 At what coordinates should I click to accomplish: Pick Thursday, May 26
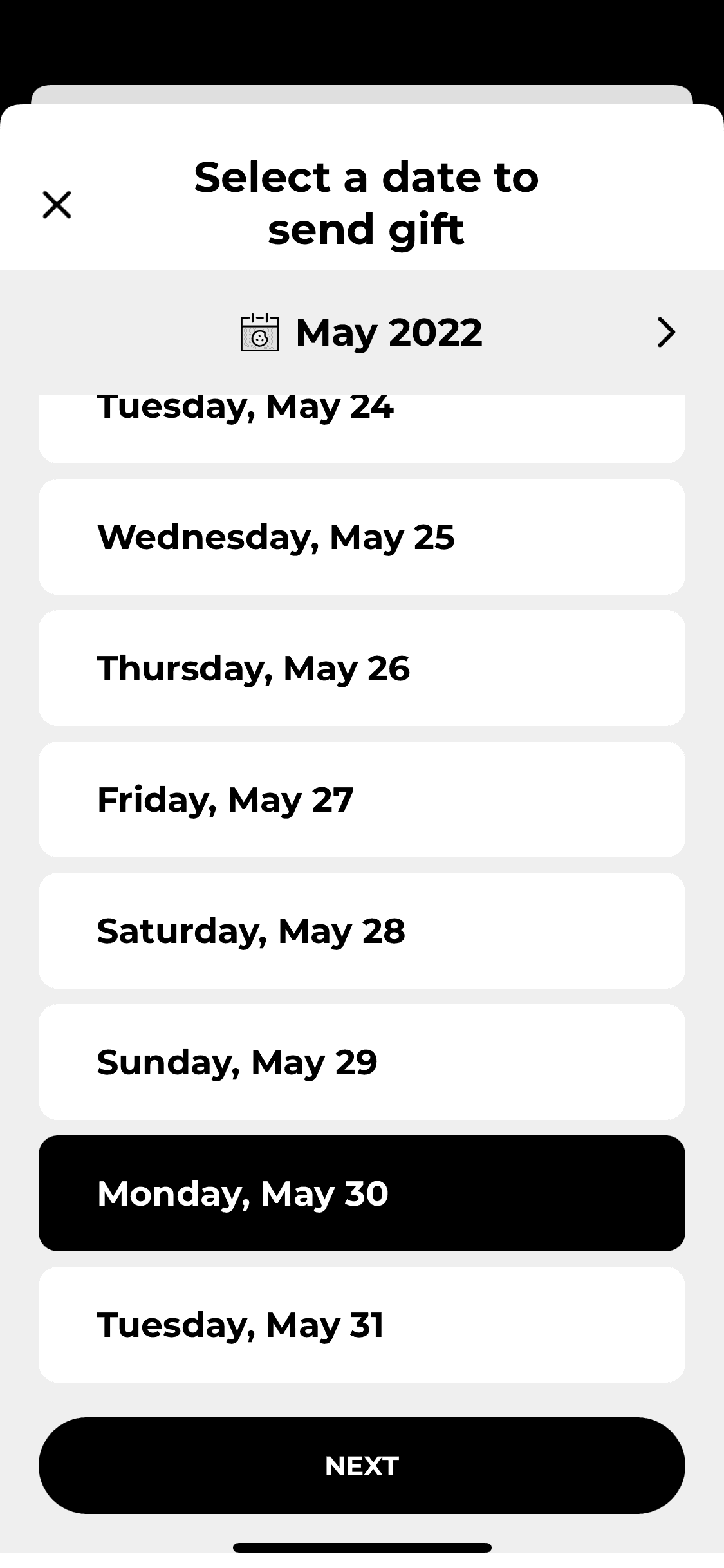(362, 668)
